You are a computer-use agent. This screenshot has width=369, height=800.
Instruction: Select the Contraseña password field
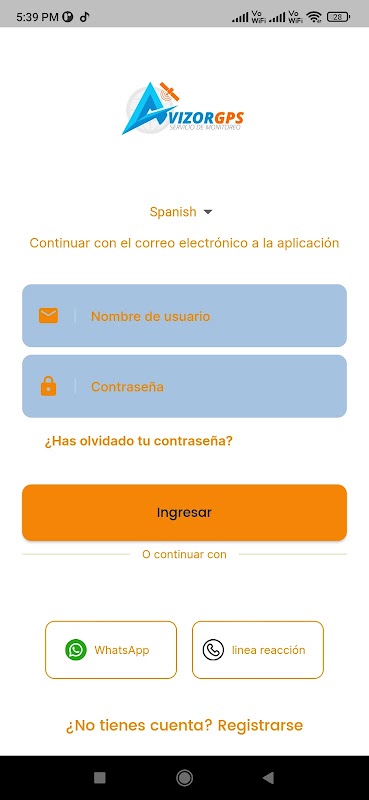tap(184, 386)
